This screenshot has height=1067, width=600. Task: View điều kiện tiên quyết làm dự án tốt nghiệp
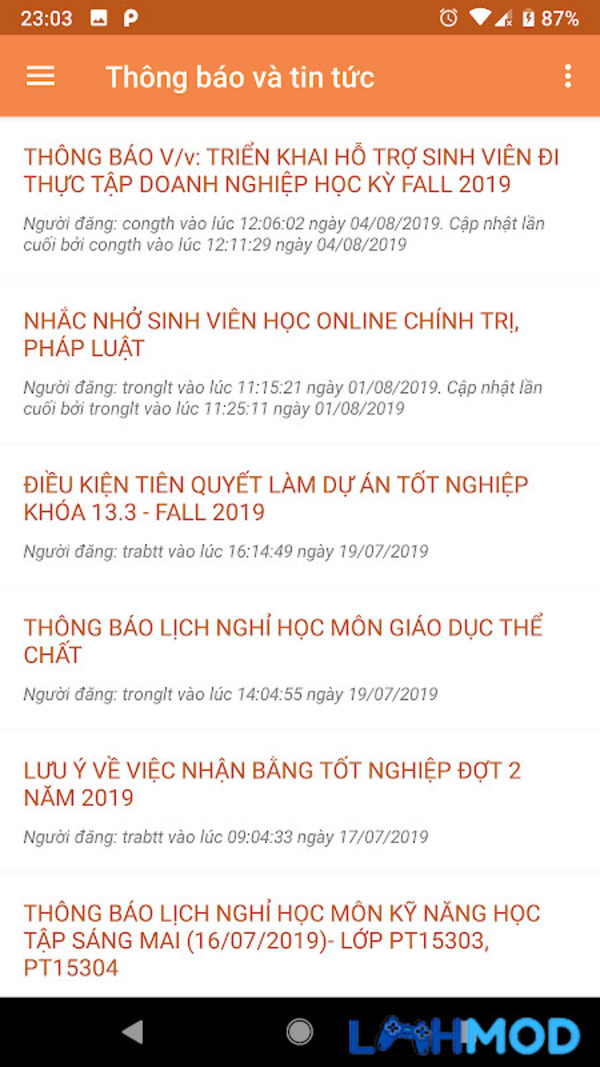[x=300, y=515]
